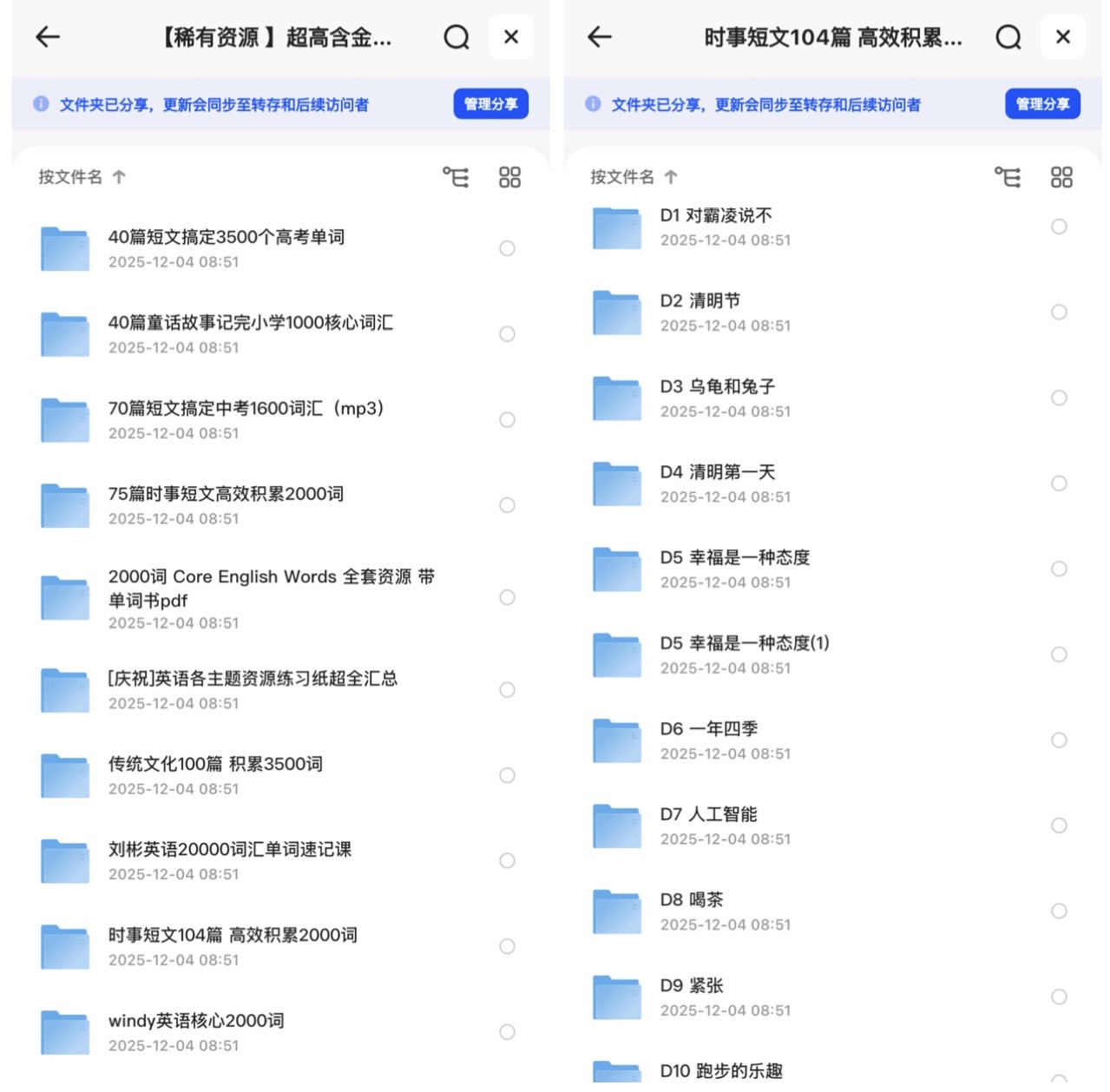Open the D7 人工智能 folder
Image resolution: width=1110 pixels, height=1092 pixels.
point(708,815)
